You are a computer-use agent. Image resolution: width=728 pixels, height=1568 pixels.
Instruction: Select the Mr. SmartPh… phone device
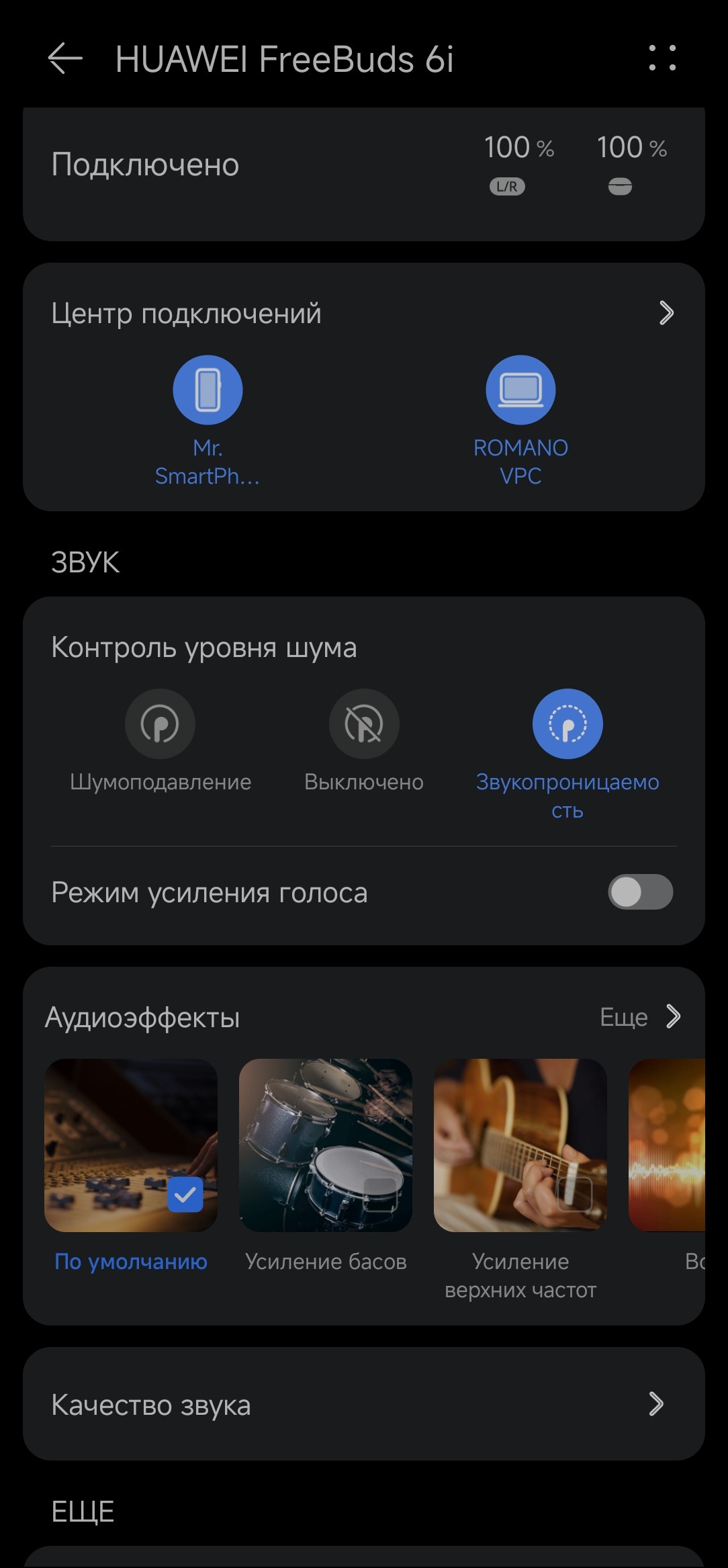tap(208, 390)
